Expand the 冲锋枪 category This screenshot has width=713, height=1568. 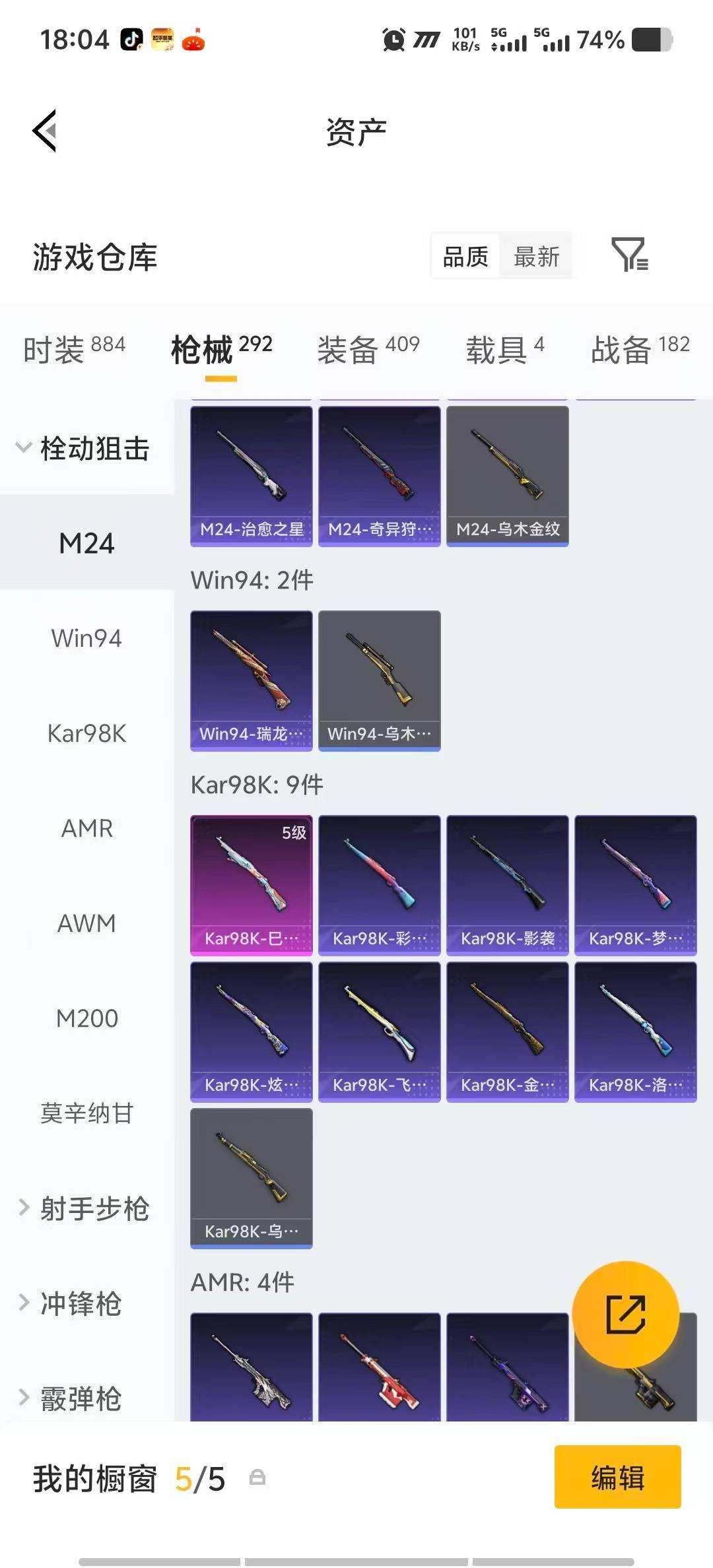[79, 1303]
